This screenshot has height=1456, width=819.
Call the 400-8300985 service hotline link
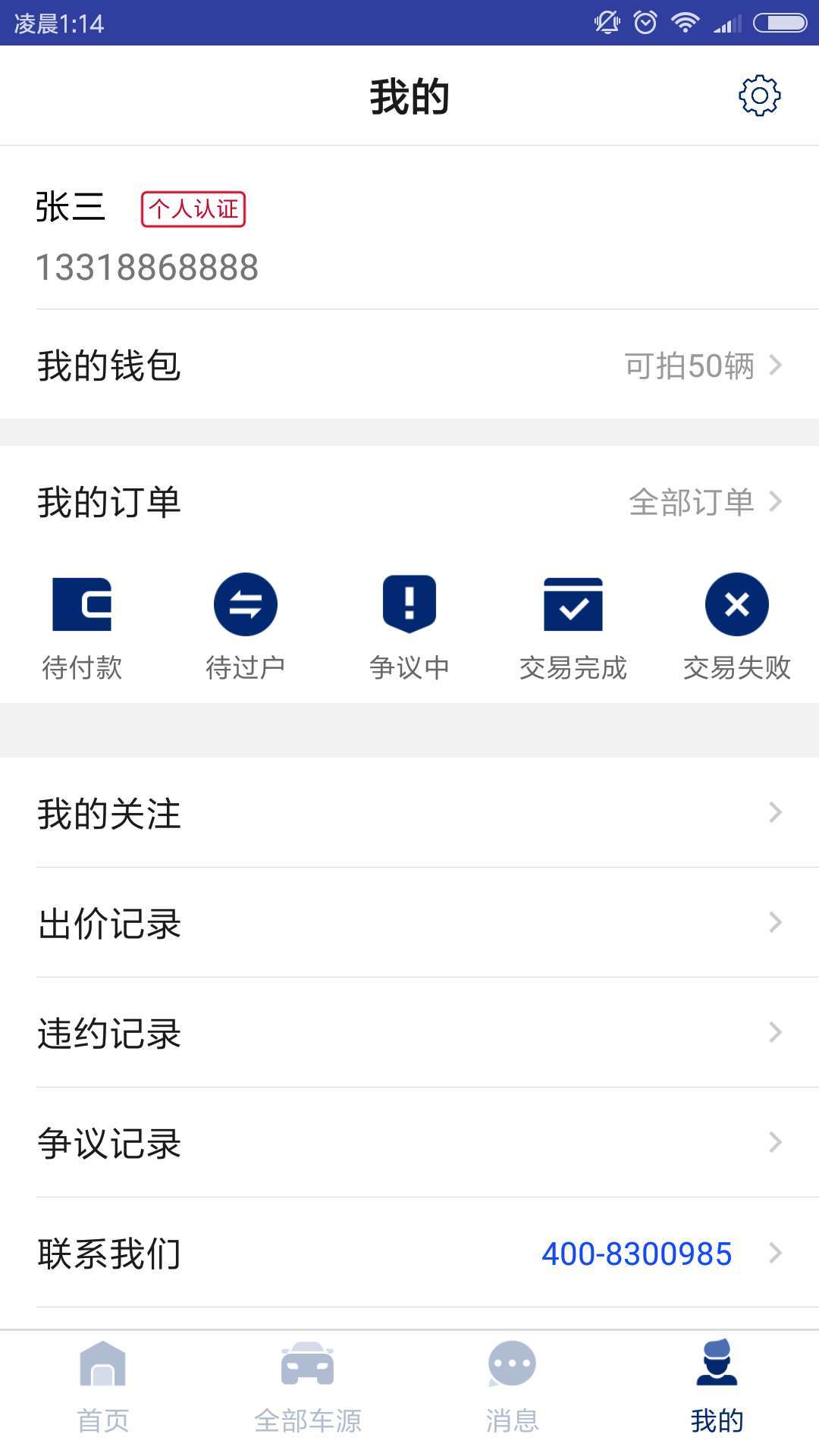click(x=635, y=1254)
